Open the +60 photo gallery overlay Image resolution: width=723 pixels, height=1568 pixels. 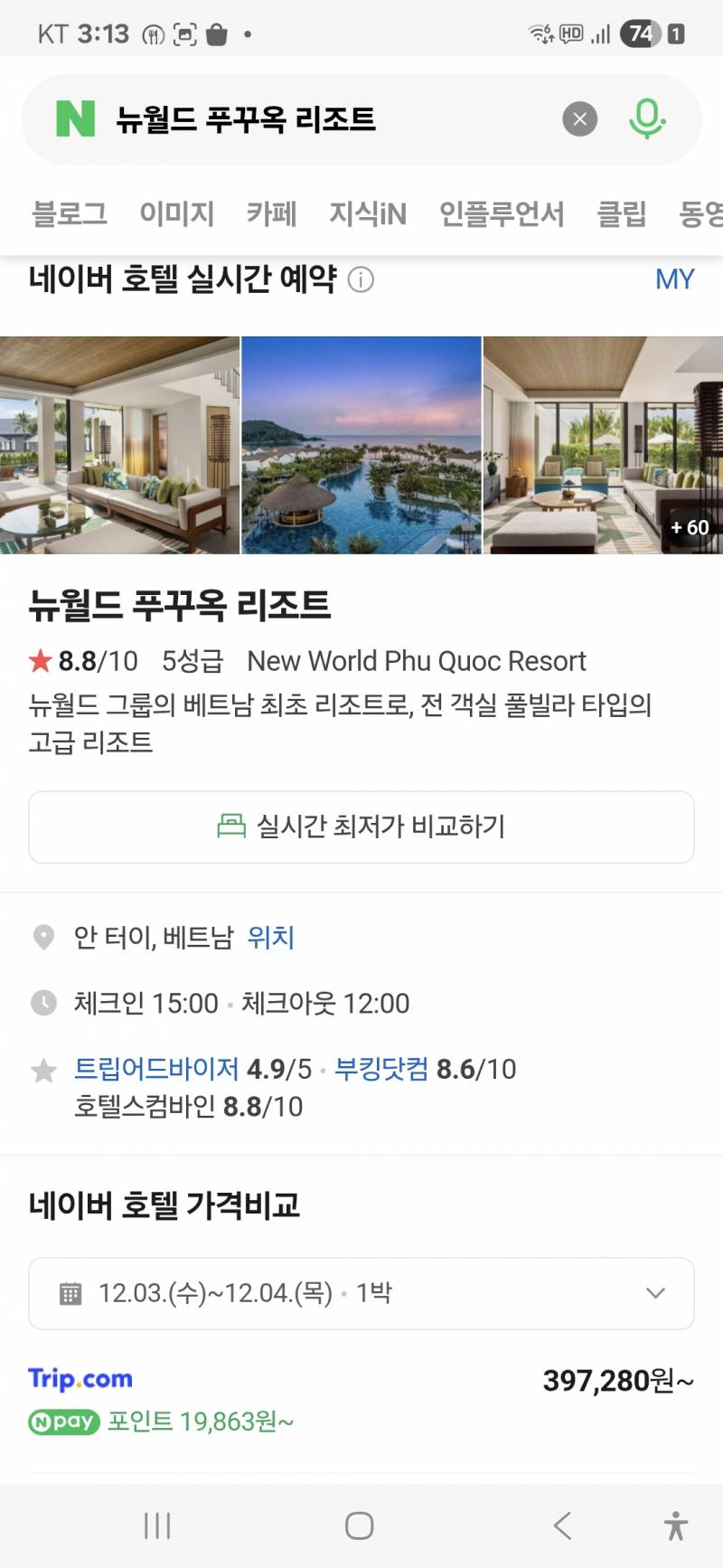pos(689,525)
